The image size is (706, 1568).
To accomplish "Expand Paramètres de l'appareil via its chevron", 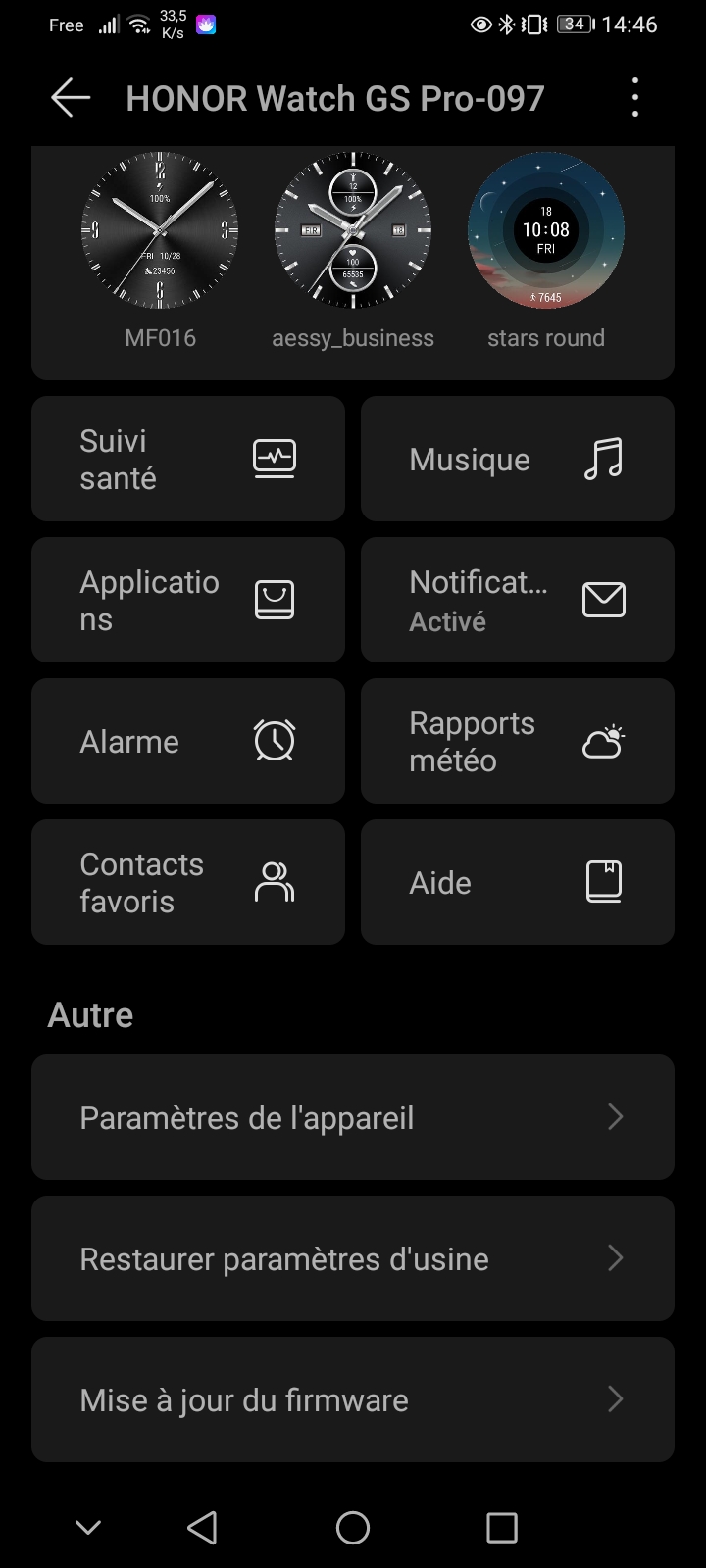I will pos(615,1117).
